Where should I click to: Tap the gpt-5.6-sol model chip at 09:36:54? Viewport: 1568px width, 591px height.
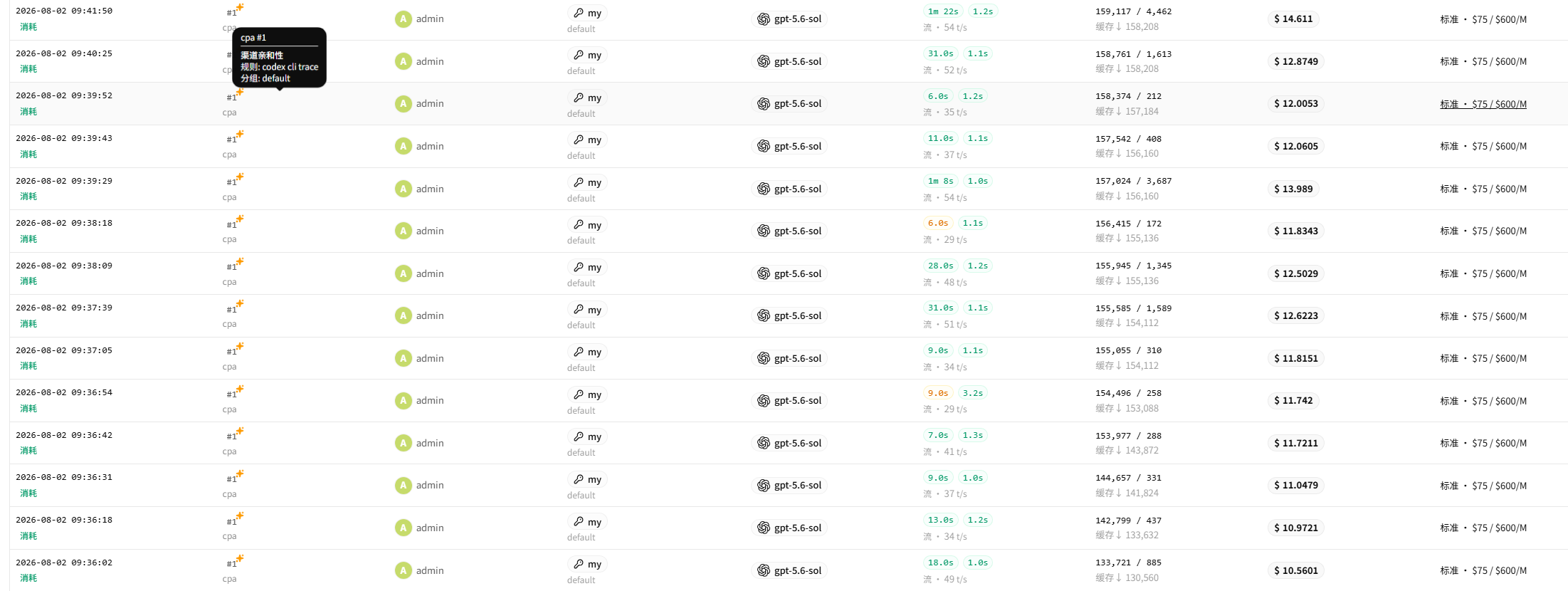pyautogui.click(x=789, y=400)
